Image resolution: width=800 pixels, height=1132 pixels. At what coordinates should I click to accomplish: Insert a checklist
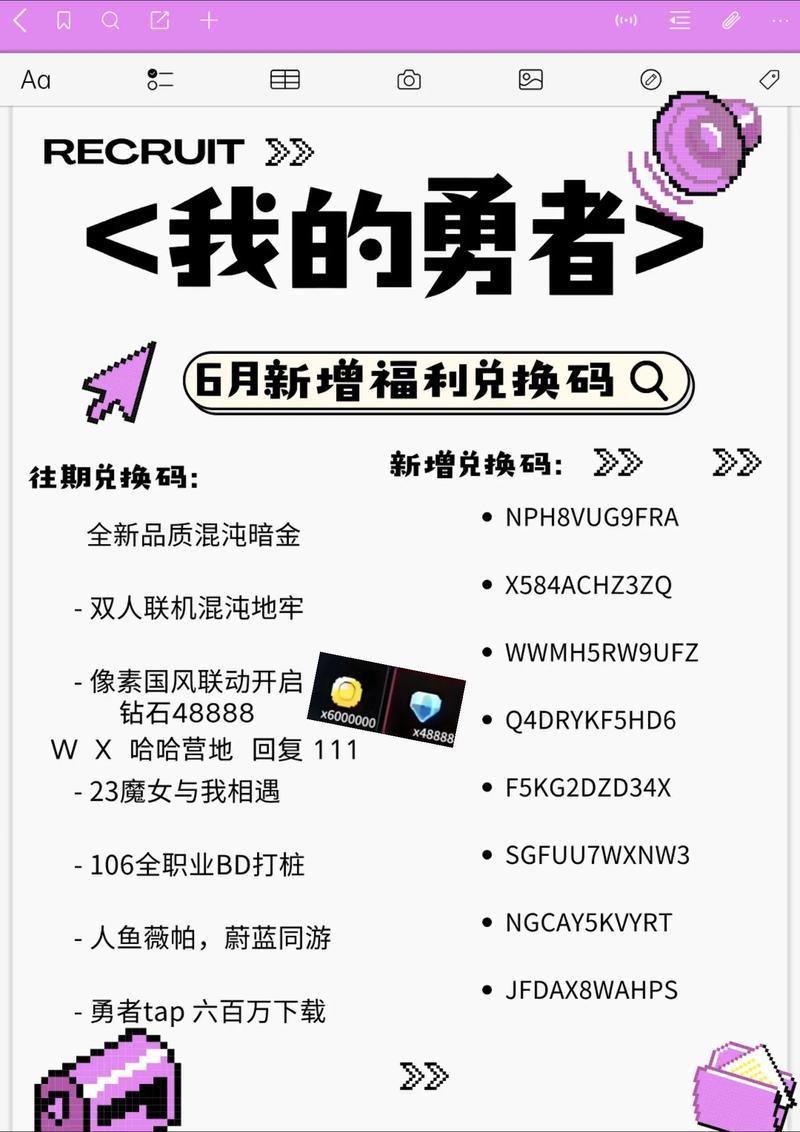[160, 80]
